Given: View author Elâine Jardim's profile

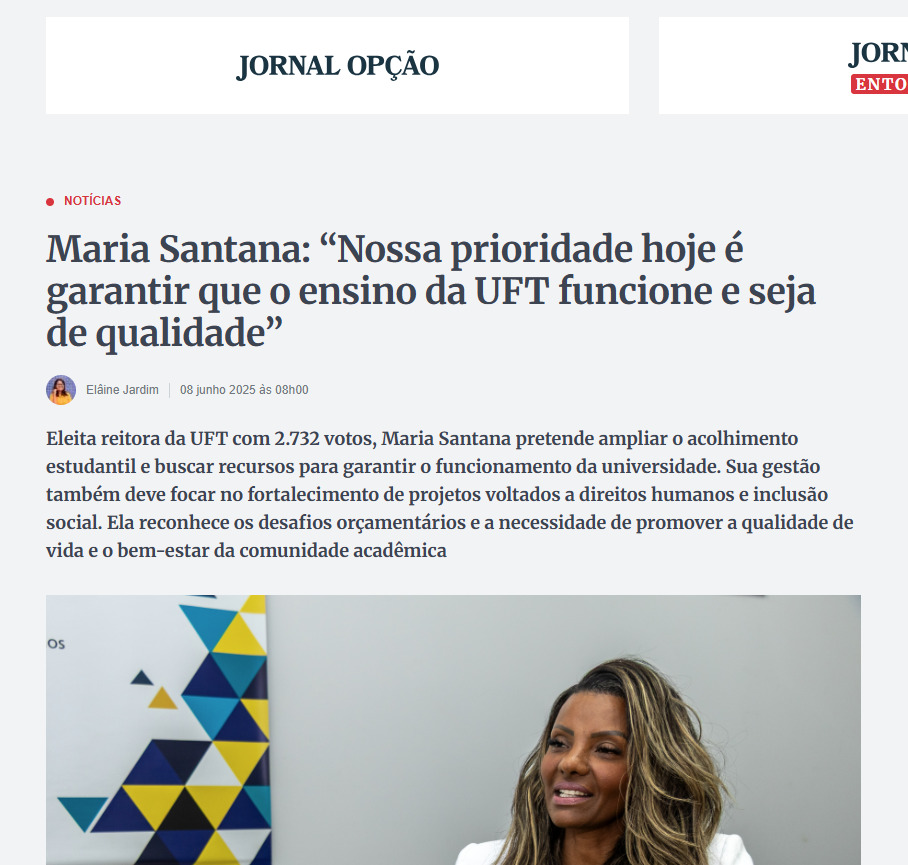Looking at the screenshot, I should (122, 390).
